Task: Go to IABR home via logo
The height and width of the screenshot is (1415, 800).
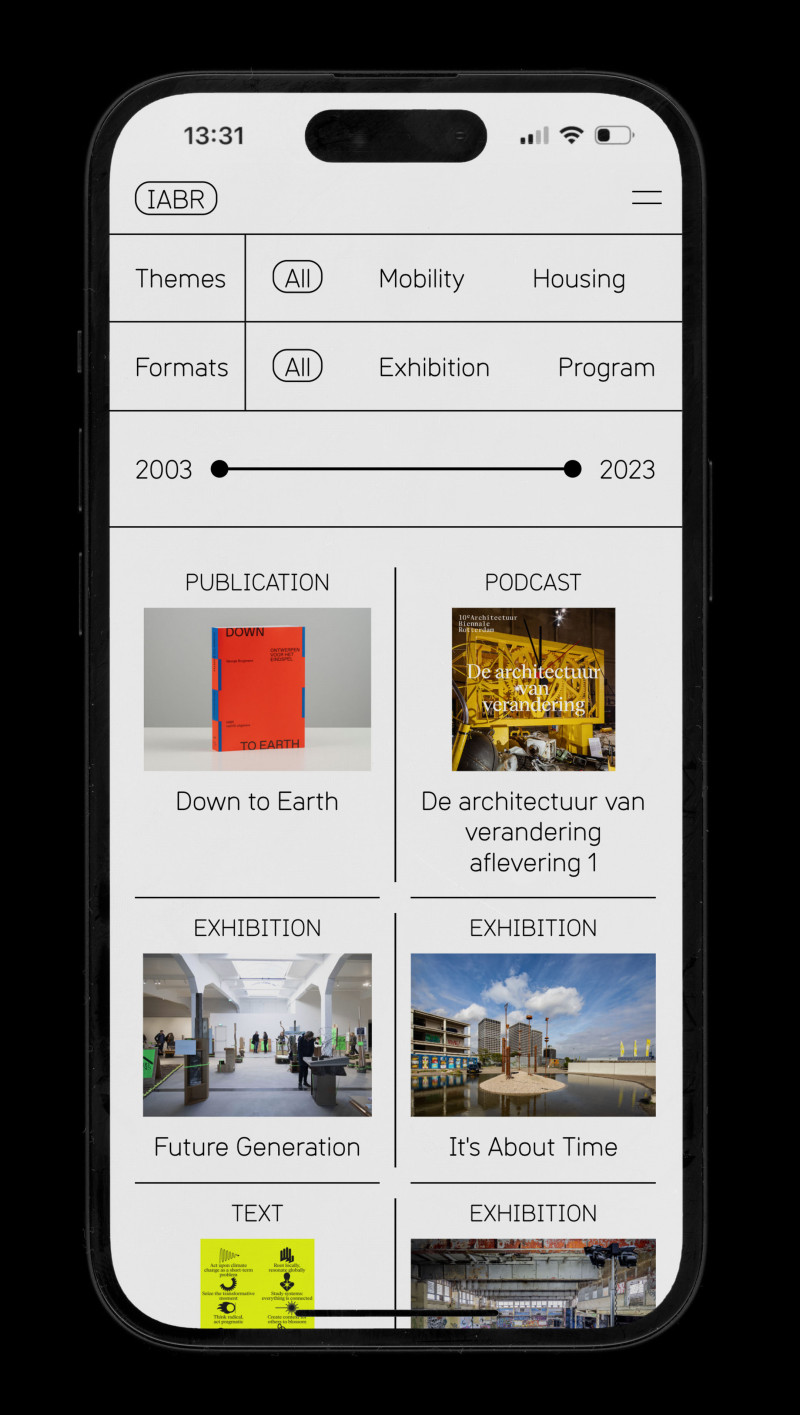Action: point(176,199)
